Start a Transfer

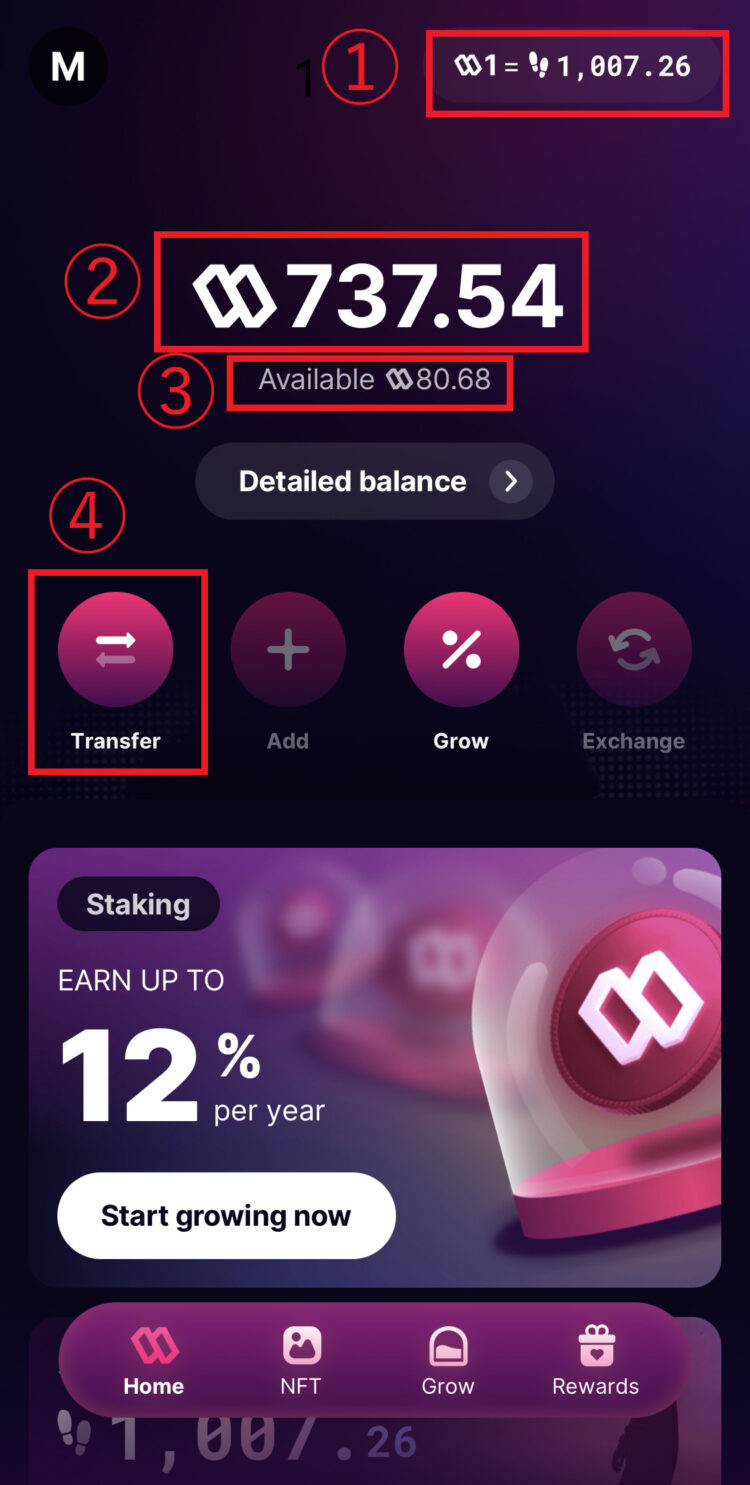pyautogui.click(x=116, y=650)
